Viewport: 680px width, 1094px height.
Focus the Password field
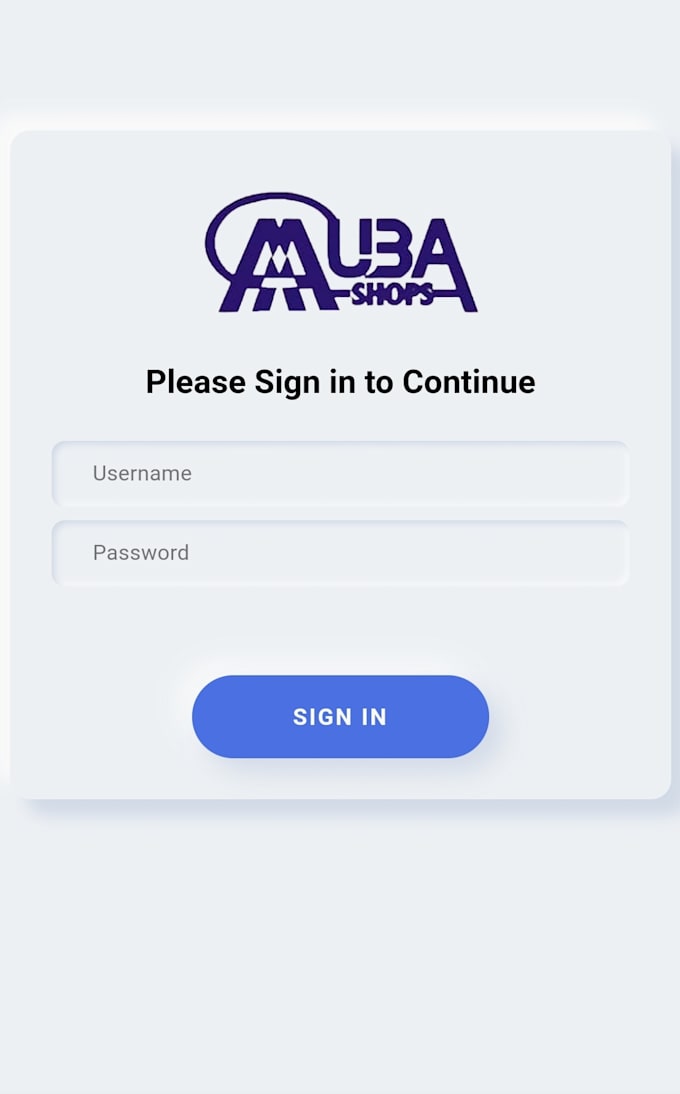click(340, 552)
